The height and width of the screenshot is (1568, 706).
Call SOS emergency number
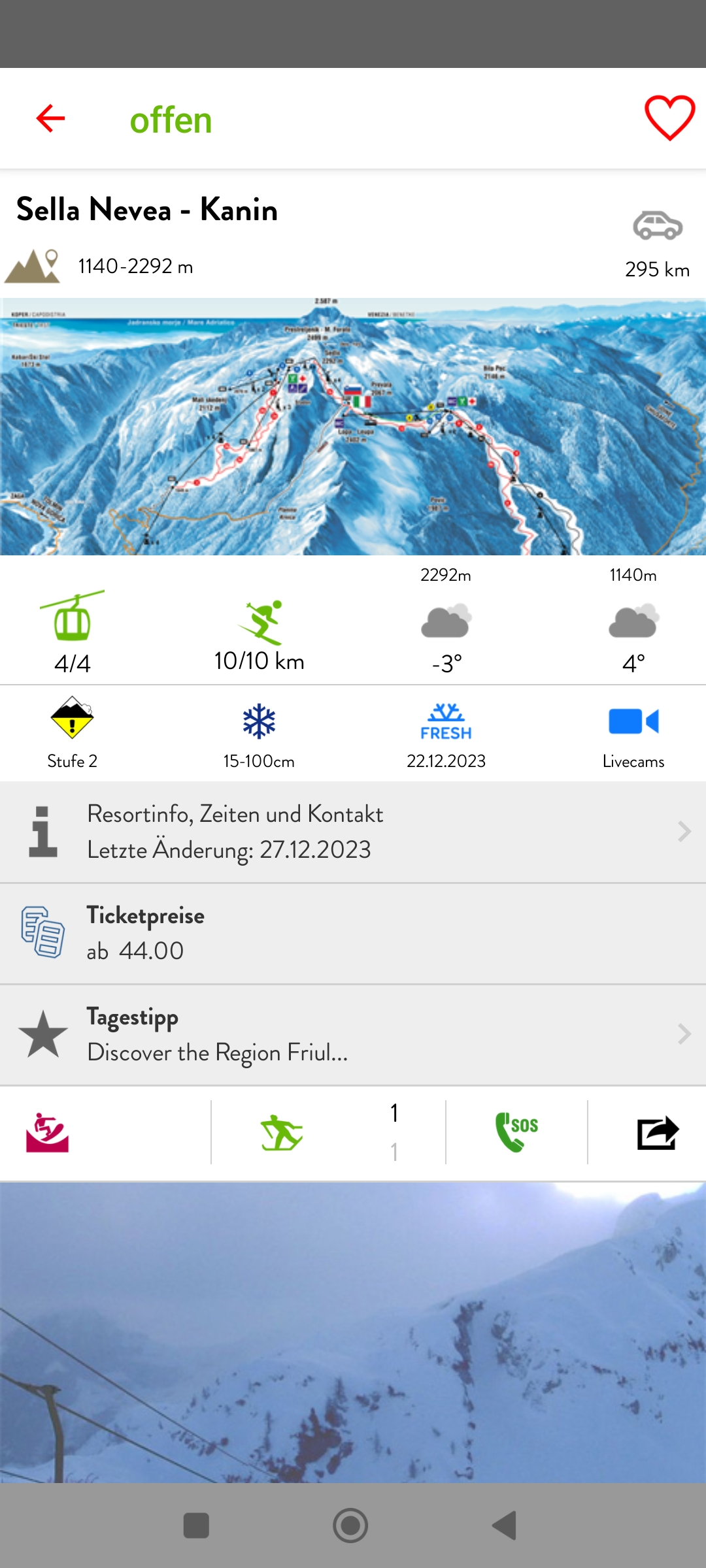tap(516, 1132)
